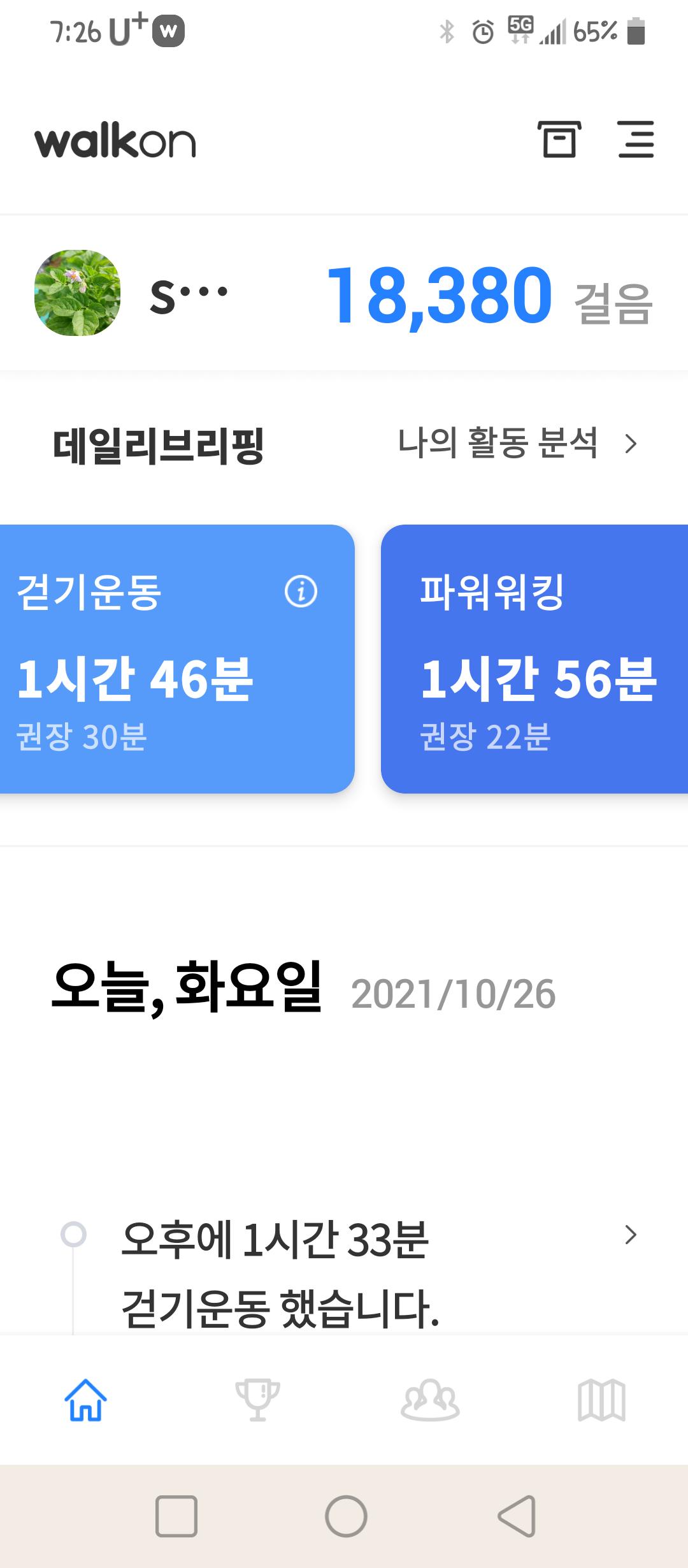Open the profile picture
This screenshot has height=1568, width=688.
coord(77,293)
